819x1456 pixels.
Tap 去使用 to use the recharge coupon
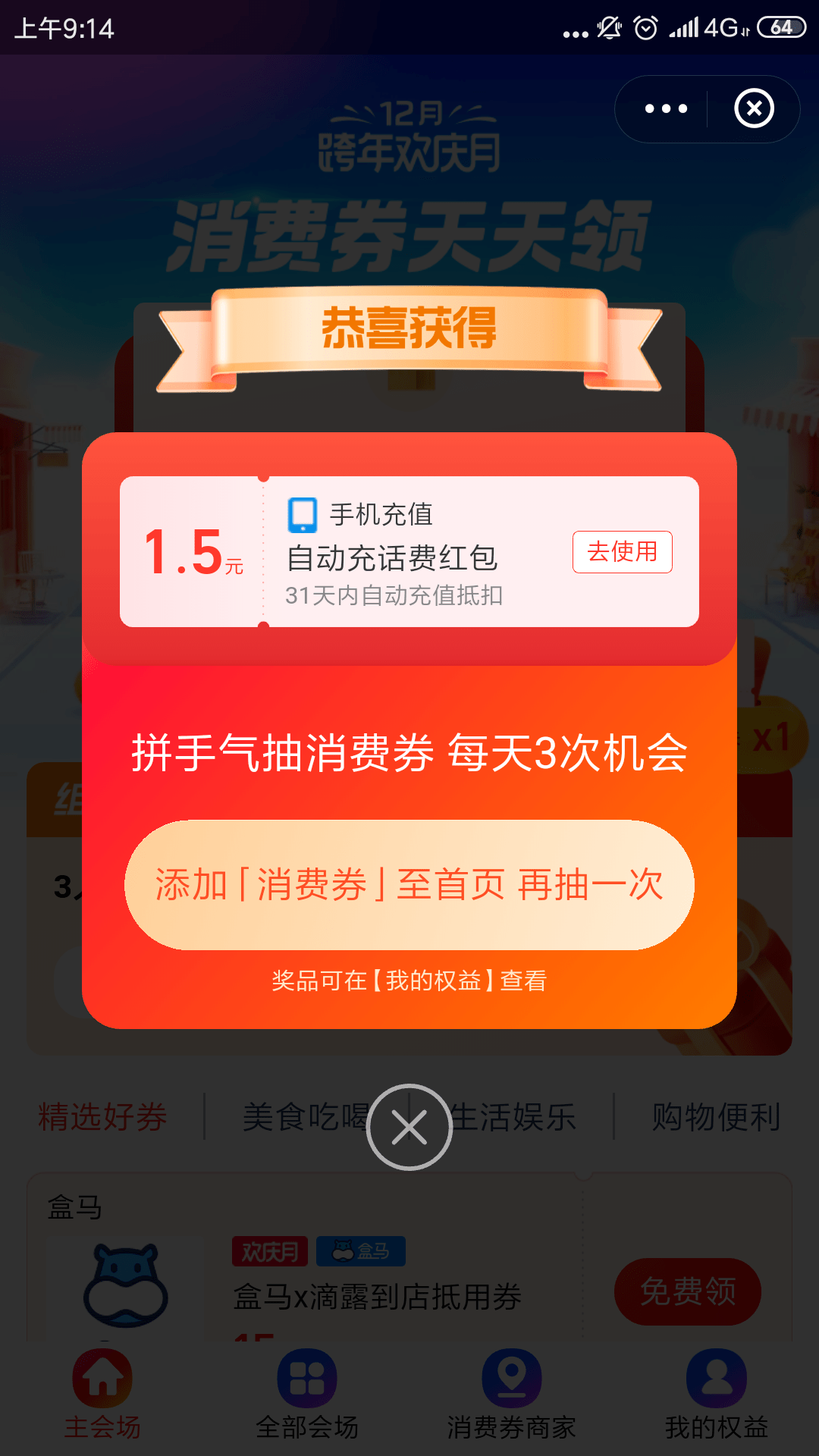pos(622,551)
